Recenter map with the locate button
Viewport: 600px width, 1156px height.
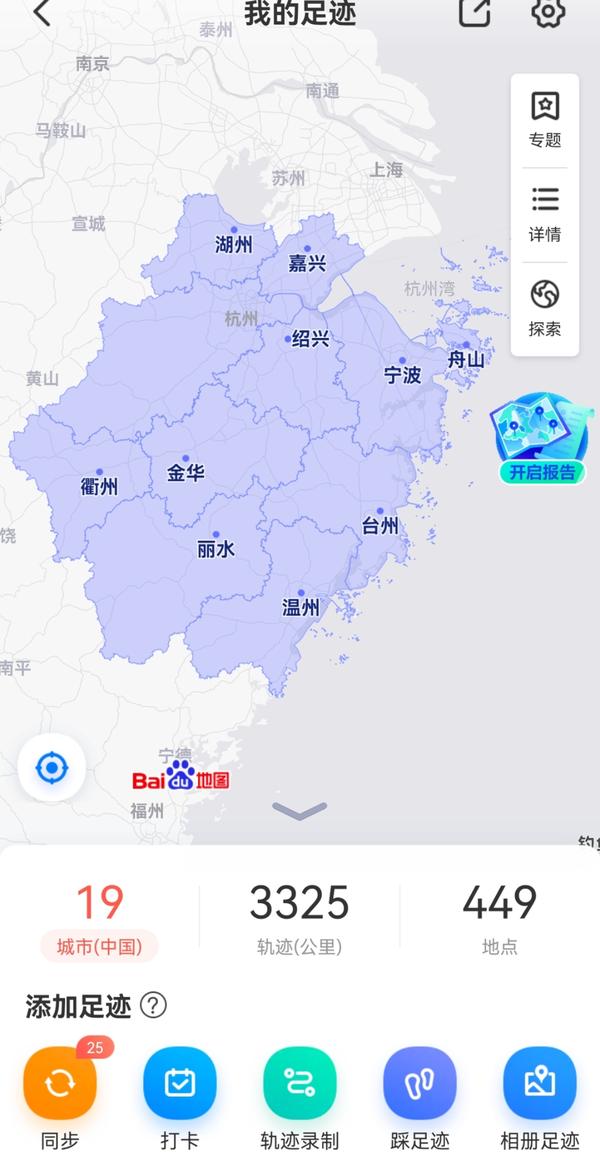tap(52, 768)
